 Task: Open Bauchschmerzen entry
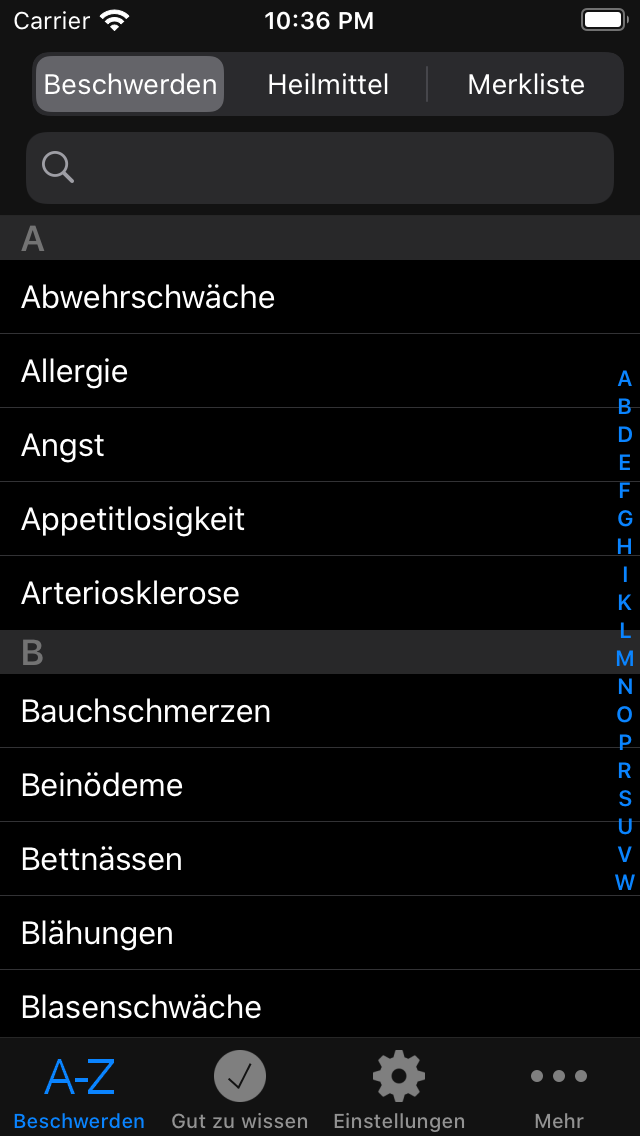click(320, 711)
